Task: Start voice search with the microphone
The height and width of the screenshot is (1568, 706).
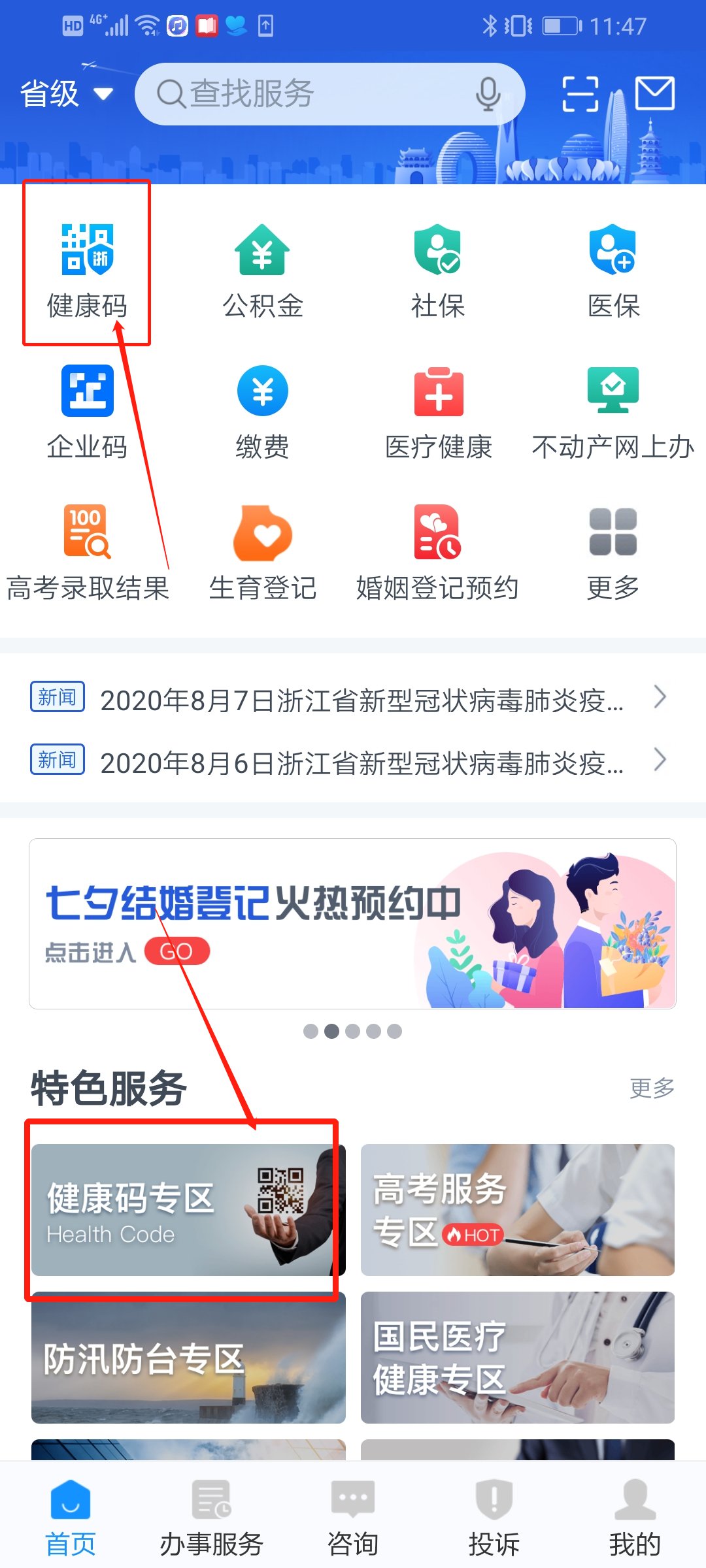Action: point(488,94)
